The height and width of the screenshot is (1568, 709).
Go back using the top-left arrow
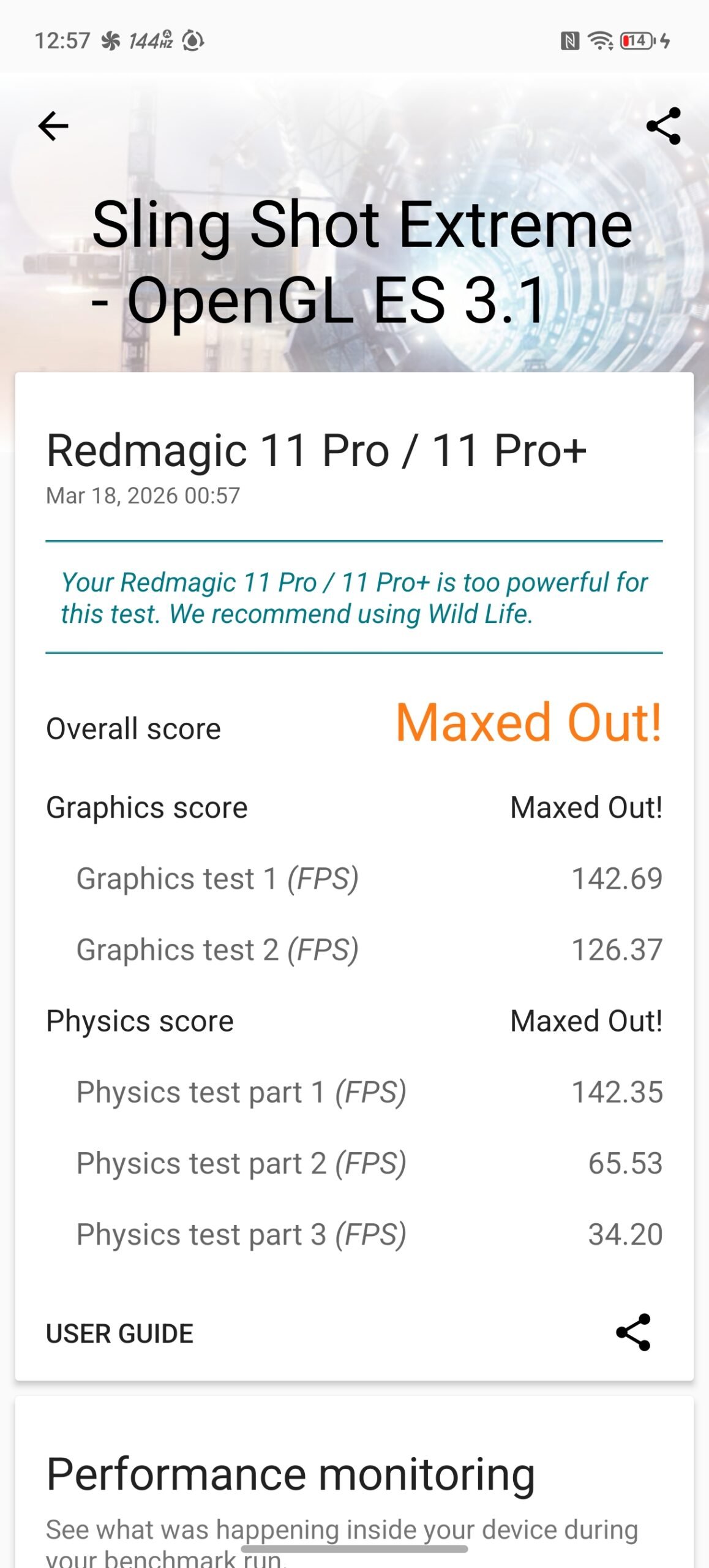click(x=53, y=126)
